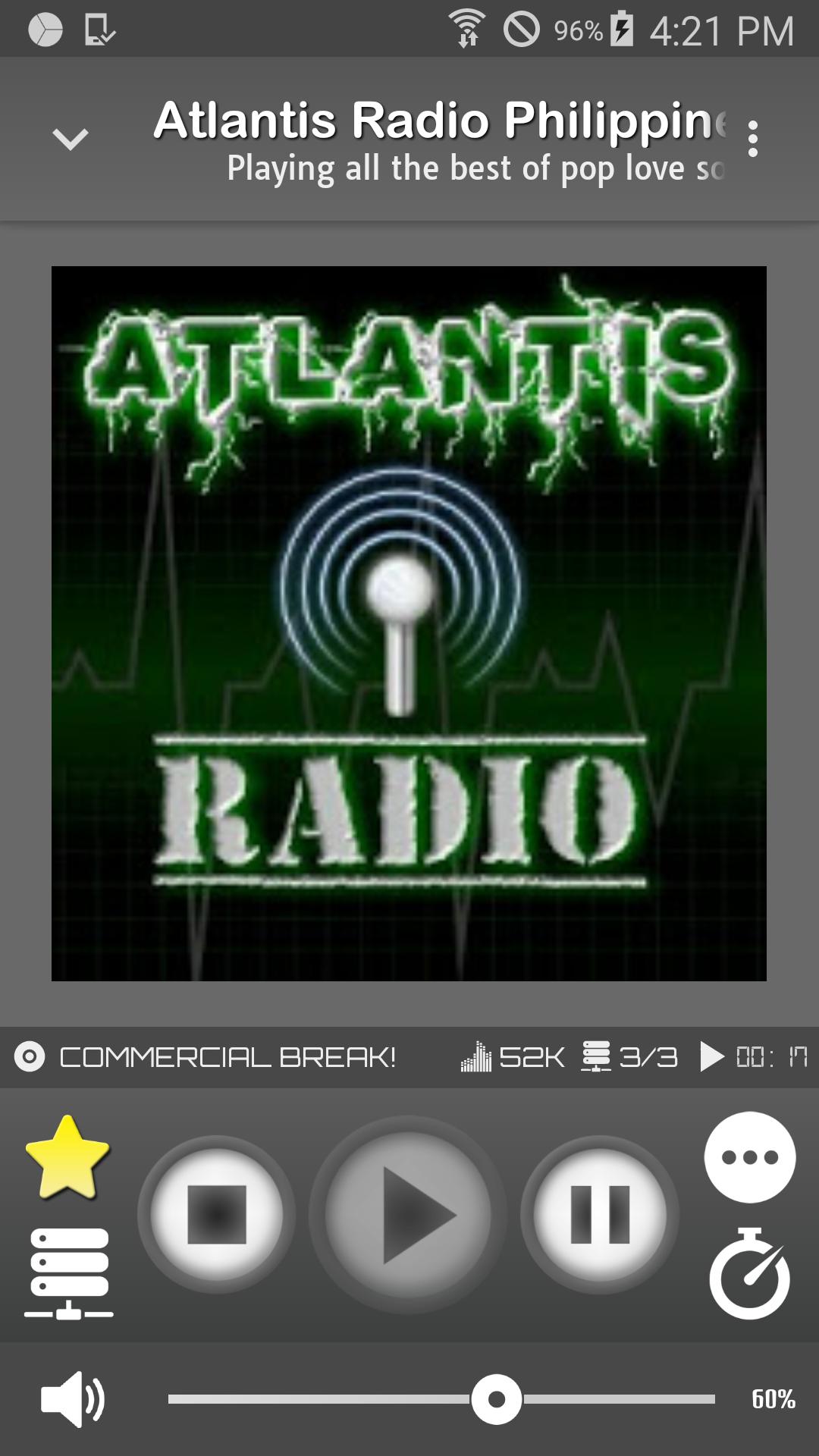Open the three-dot overflow menu
819x1456 pixels.
(752, 139)
